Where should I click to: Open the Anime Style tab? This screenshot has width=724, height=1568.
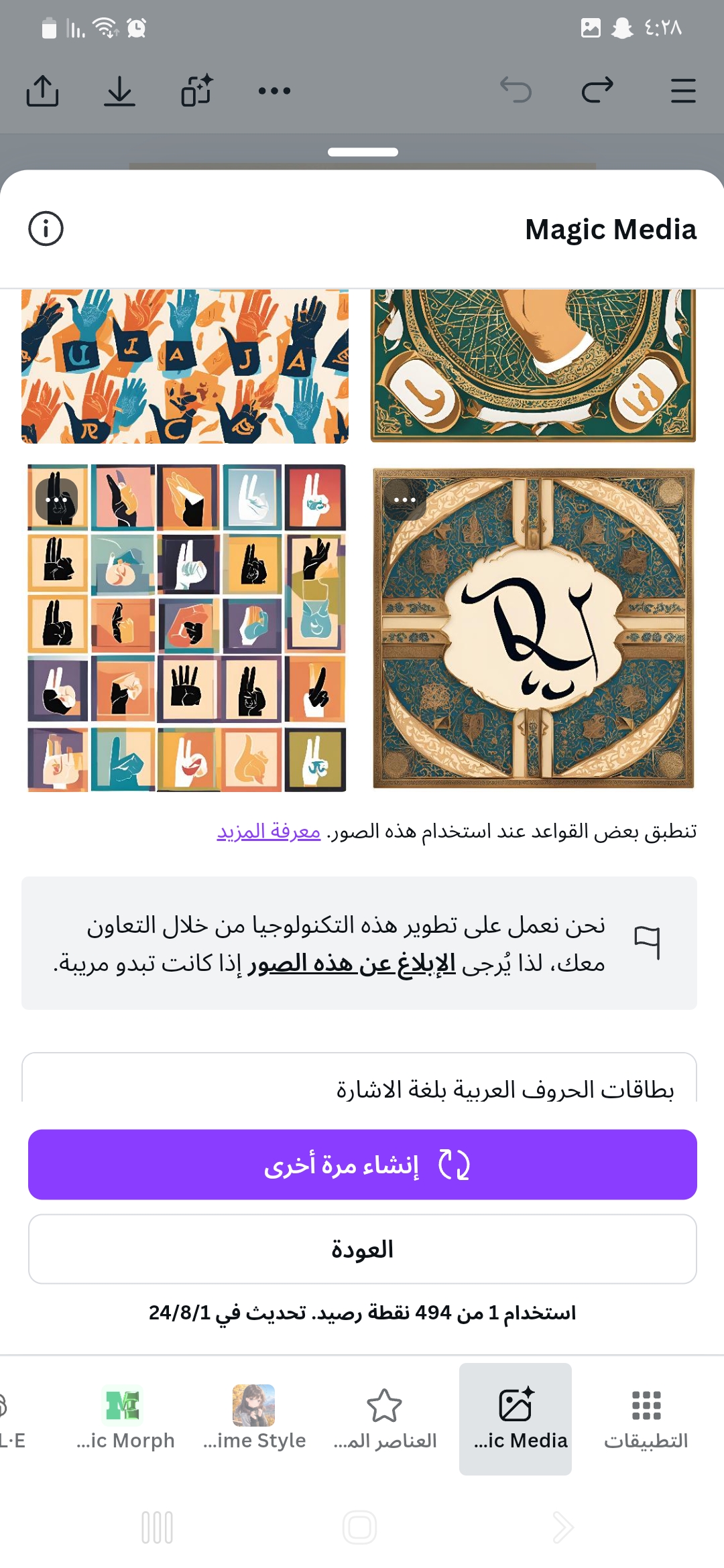coord(254,1419)
